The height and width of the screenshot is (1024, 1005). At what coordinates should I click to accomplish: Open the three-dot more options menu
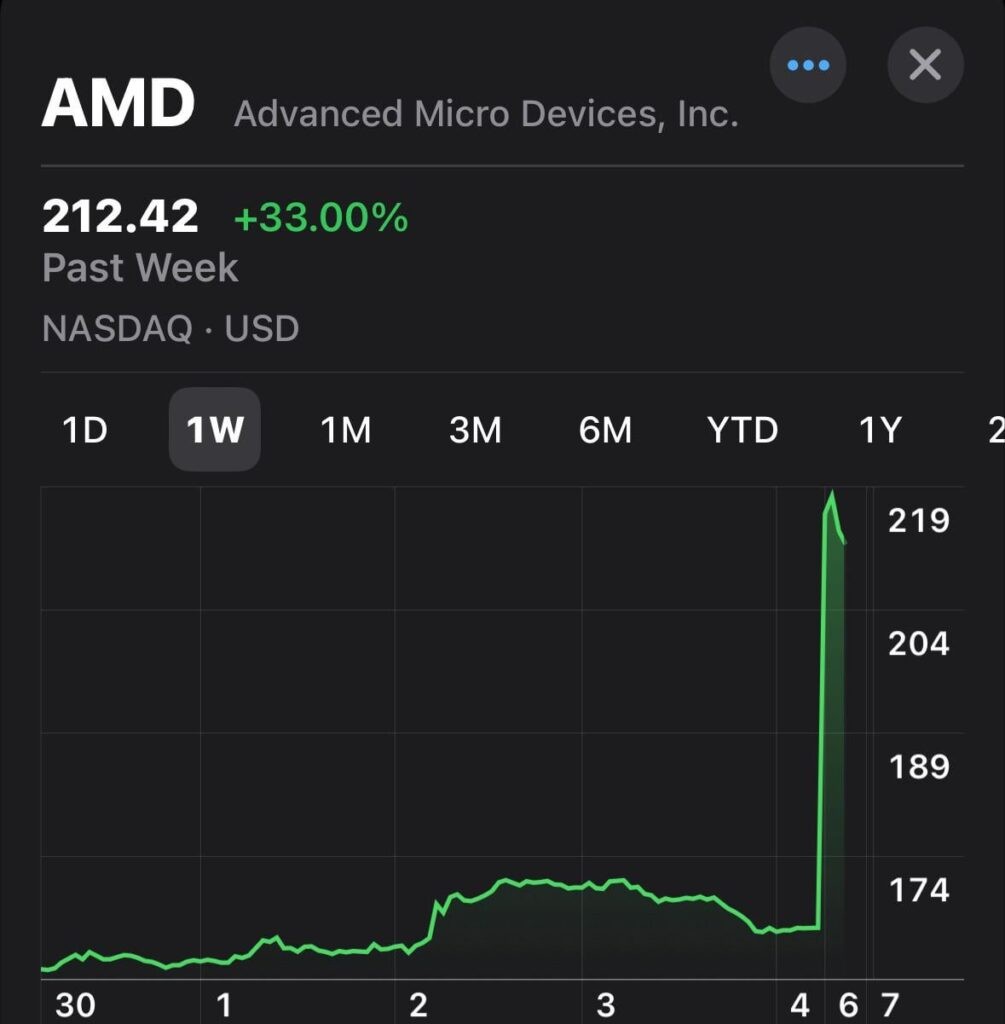[808, 65]
